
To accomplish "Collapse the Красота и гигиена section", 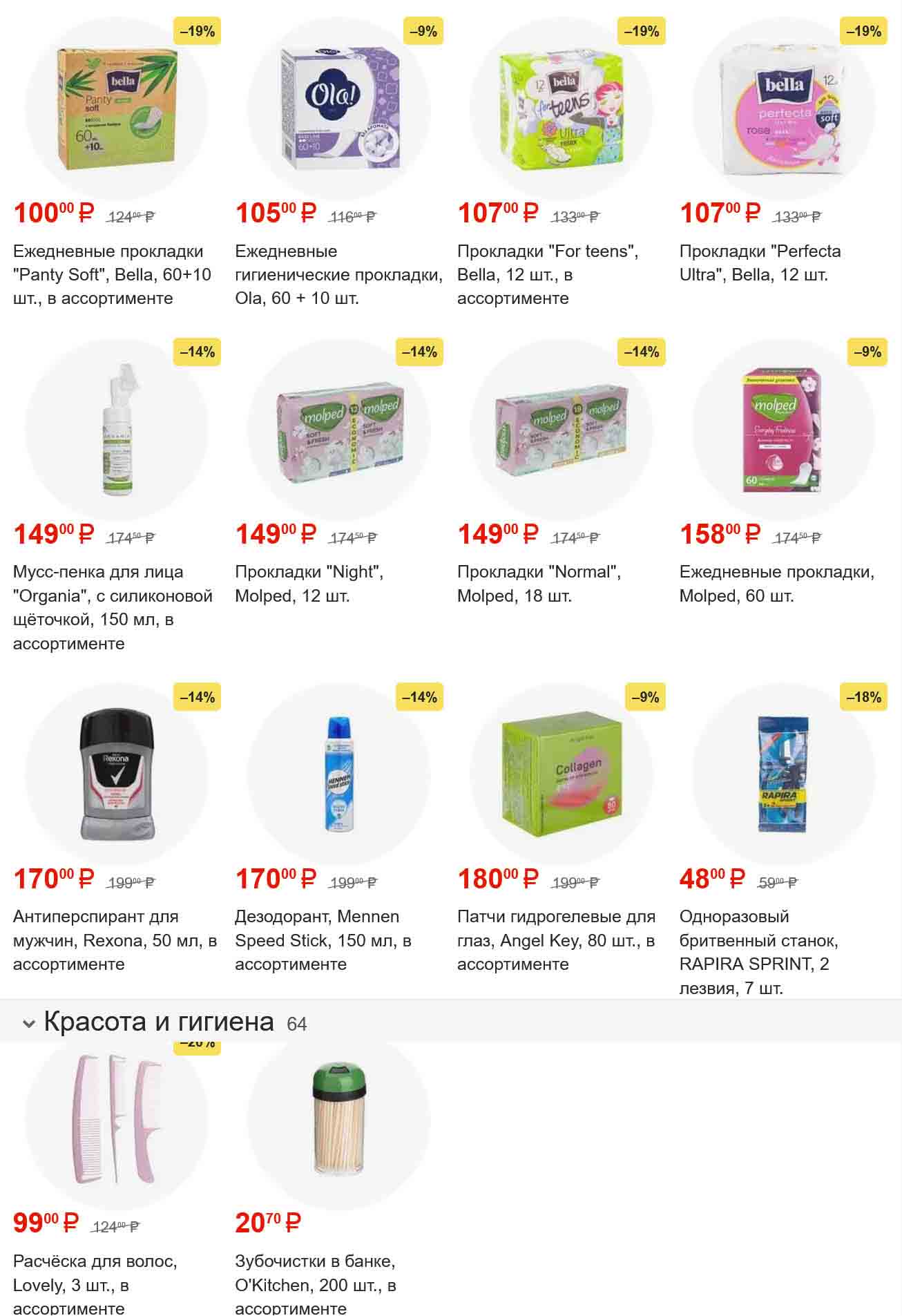I will coord(29,1023).
